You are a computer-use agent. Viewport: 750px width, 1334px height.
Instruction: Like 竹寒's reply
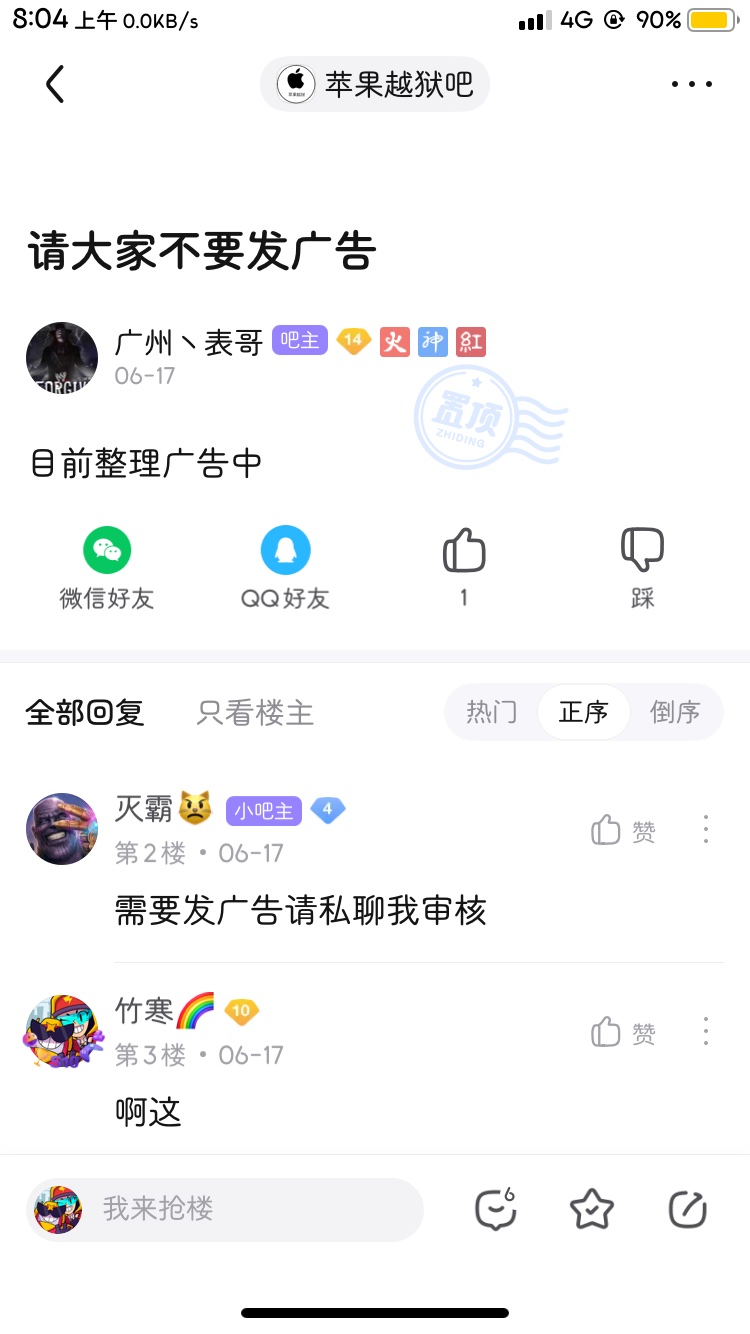[x=623, y=1032]
